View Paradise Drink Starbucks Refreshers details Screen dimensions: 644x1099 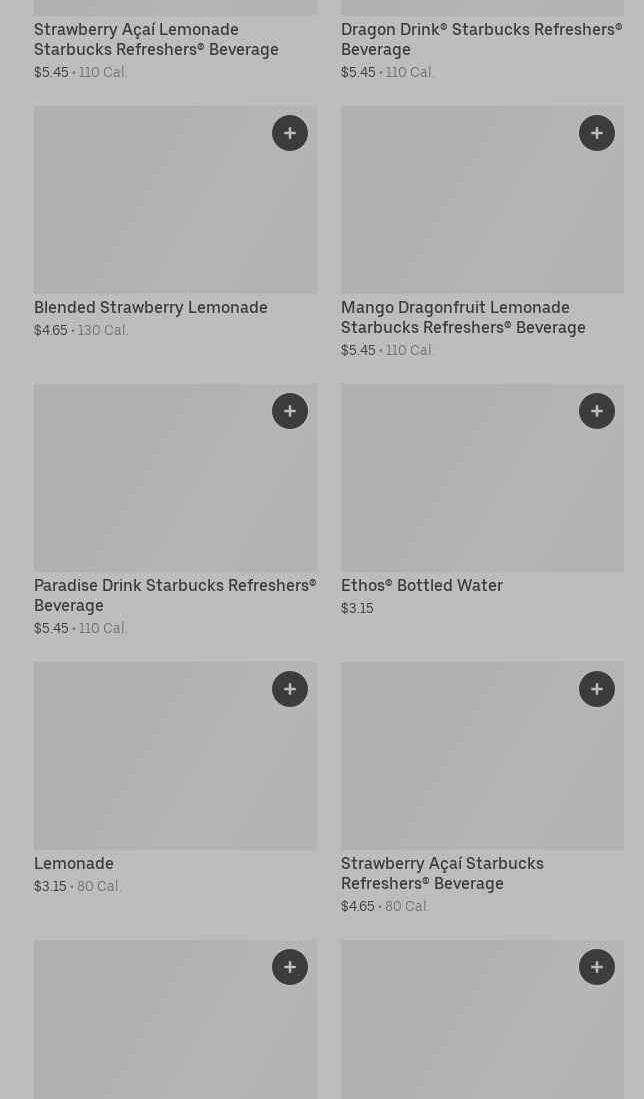pos(174,595)
